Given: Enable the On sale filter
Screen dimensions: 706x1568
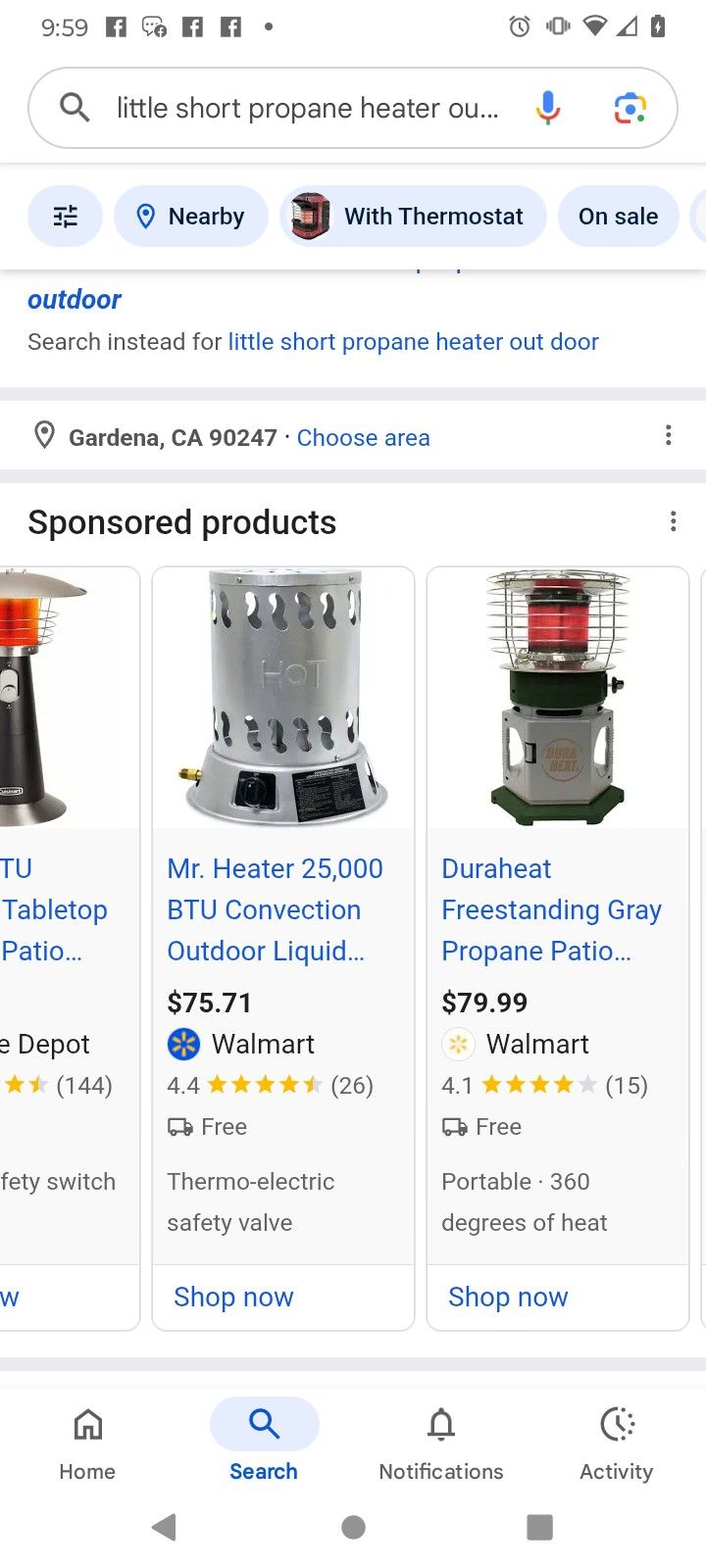Looking at the screenshot, I should pos(618,216).
